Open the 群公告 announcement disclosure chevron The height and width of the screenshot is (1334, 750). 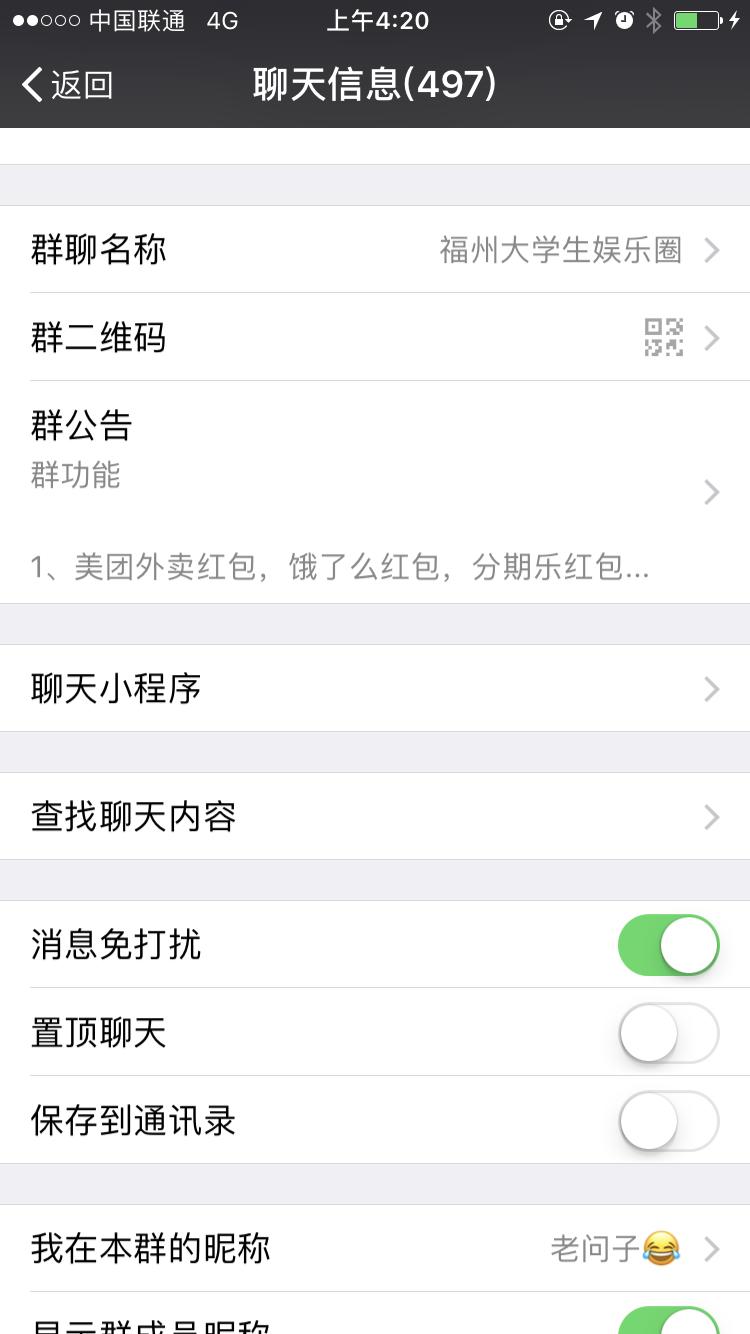(x=711, y=492)
